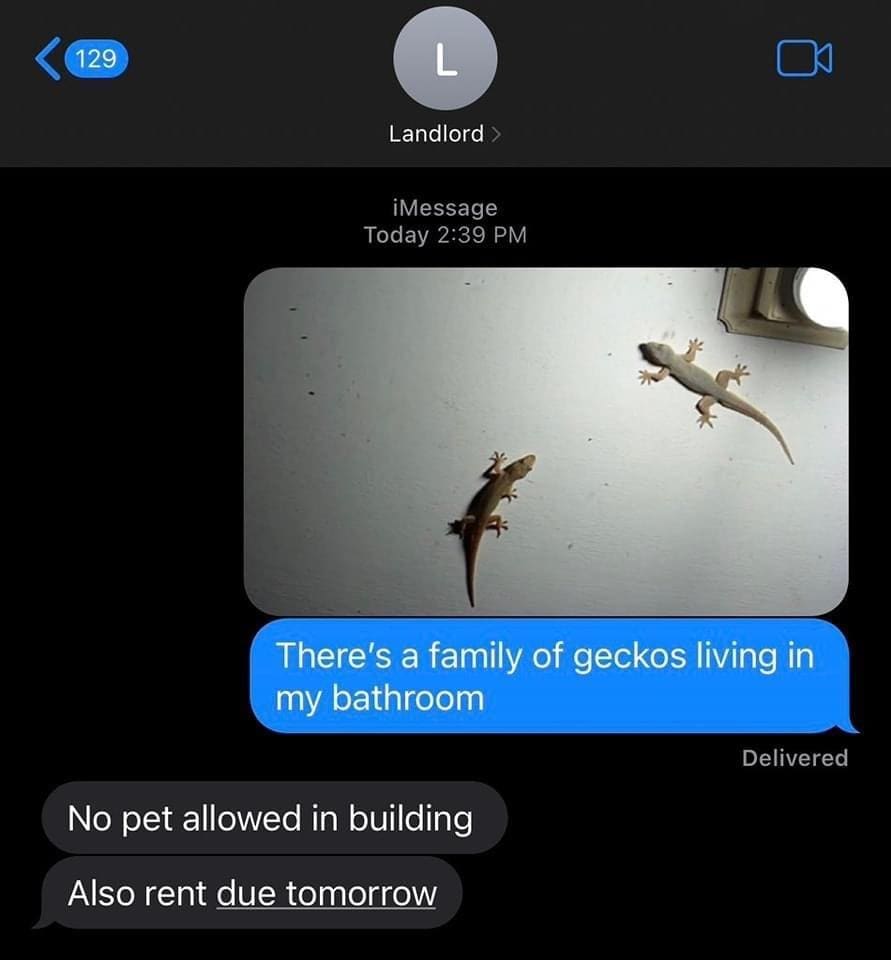This screenshot has width=891, height=960.
Task: Tap the 'Delivered' status label
Action: coord(794,758)
